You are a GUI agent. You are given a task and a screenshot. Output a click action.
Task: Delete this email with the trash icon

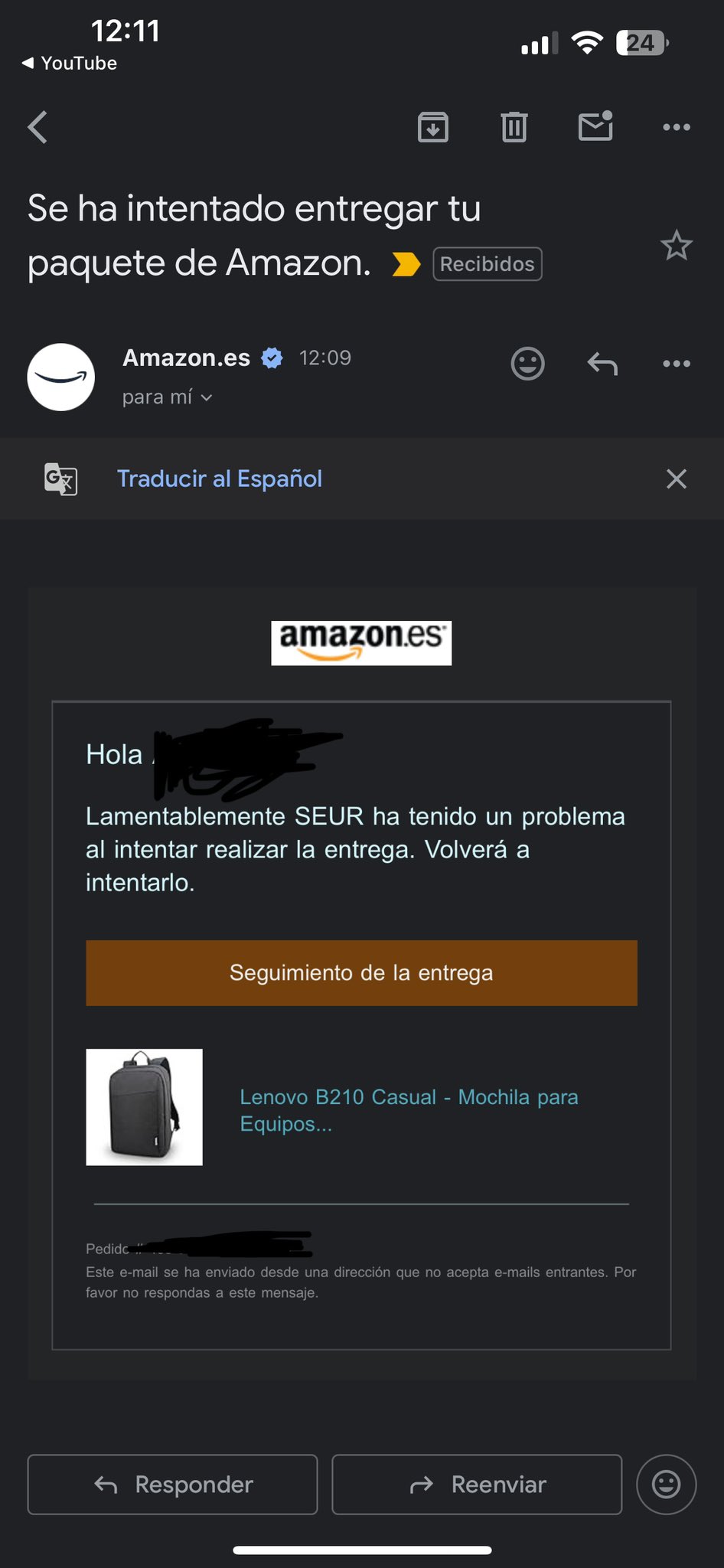pyautogui.click(x=514, y=127)
